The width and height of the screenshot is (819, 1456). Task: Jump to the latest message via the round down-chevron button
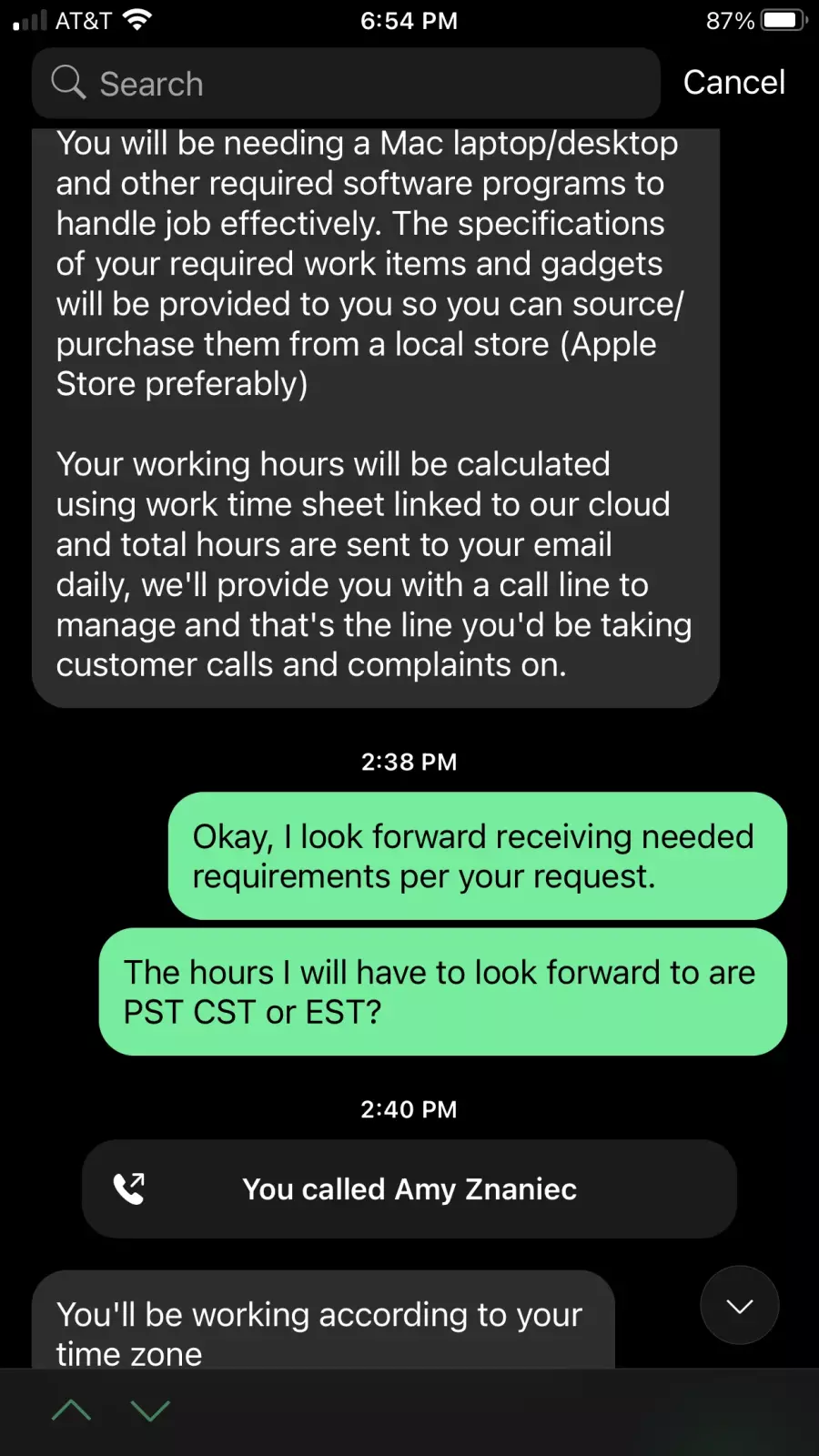coord(740,1305)
